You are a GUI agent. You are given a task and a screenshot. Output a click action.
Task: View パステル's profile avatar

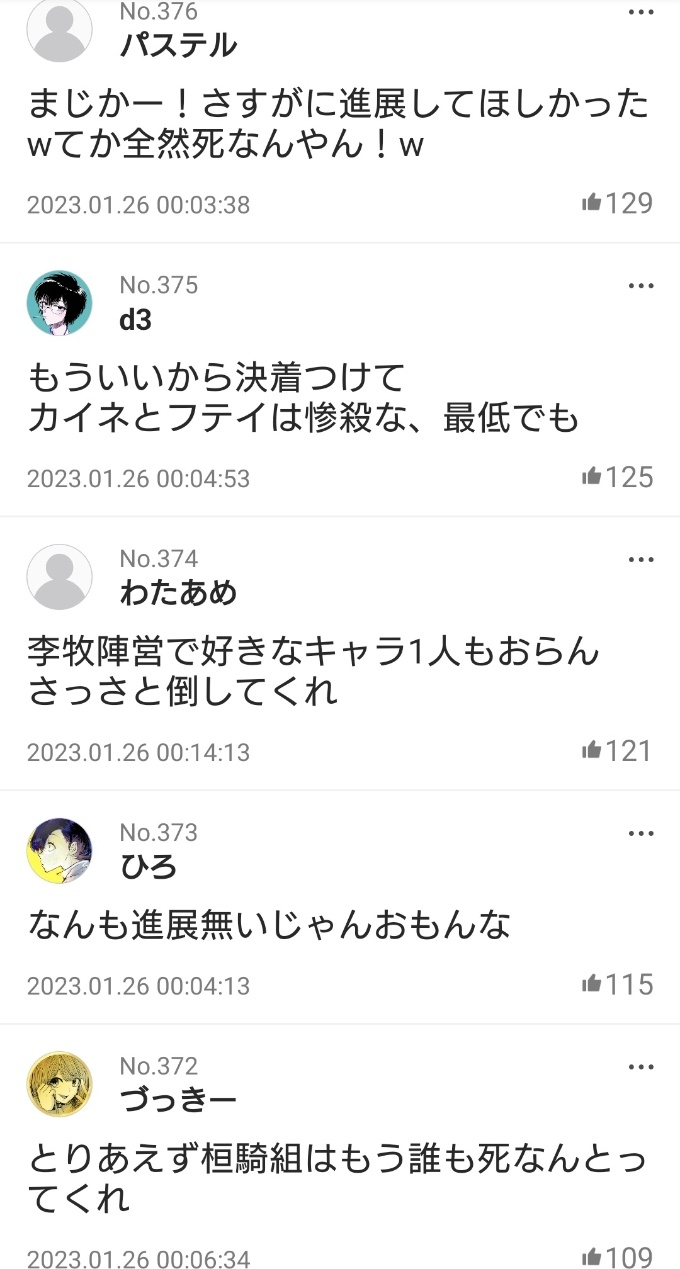point(59,30)
